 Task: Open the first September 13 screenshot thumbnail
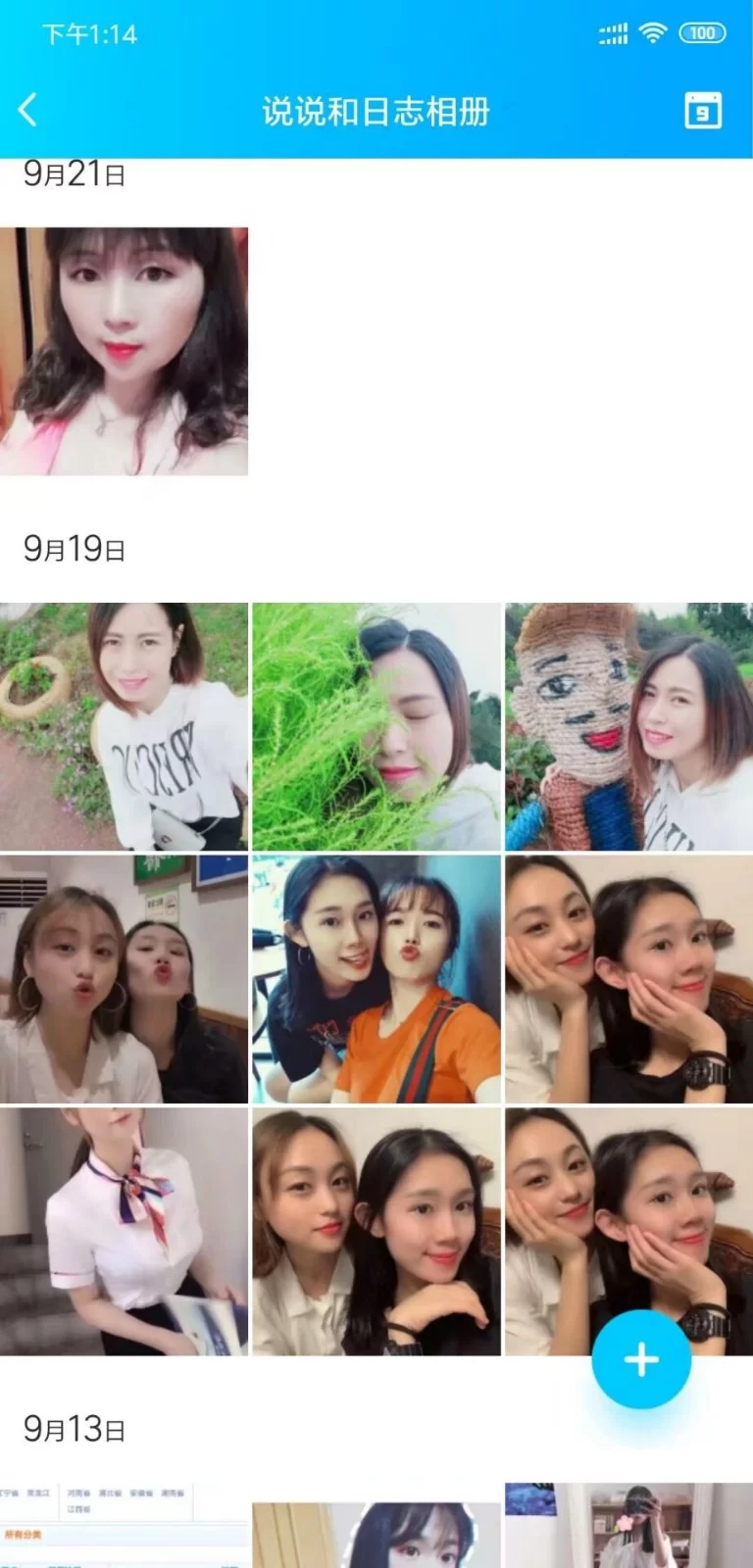click(x=124, y=1527)
